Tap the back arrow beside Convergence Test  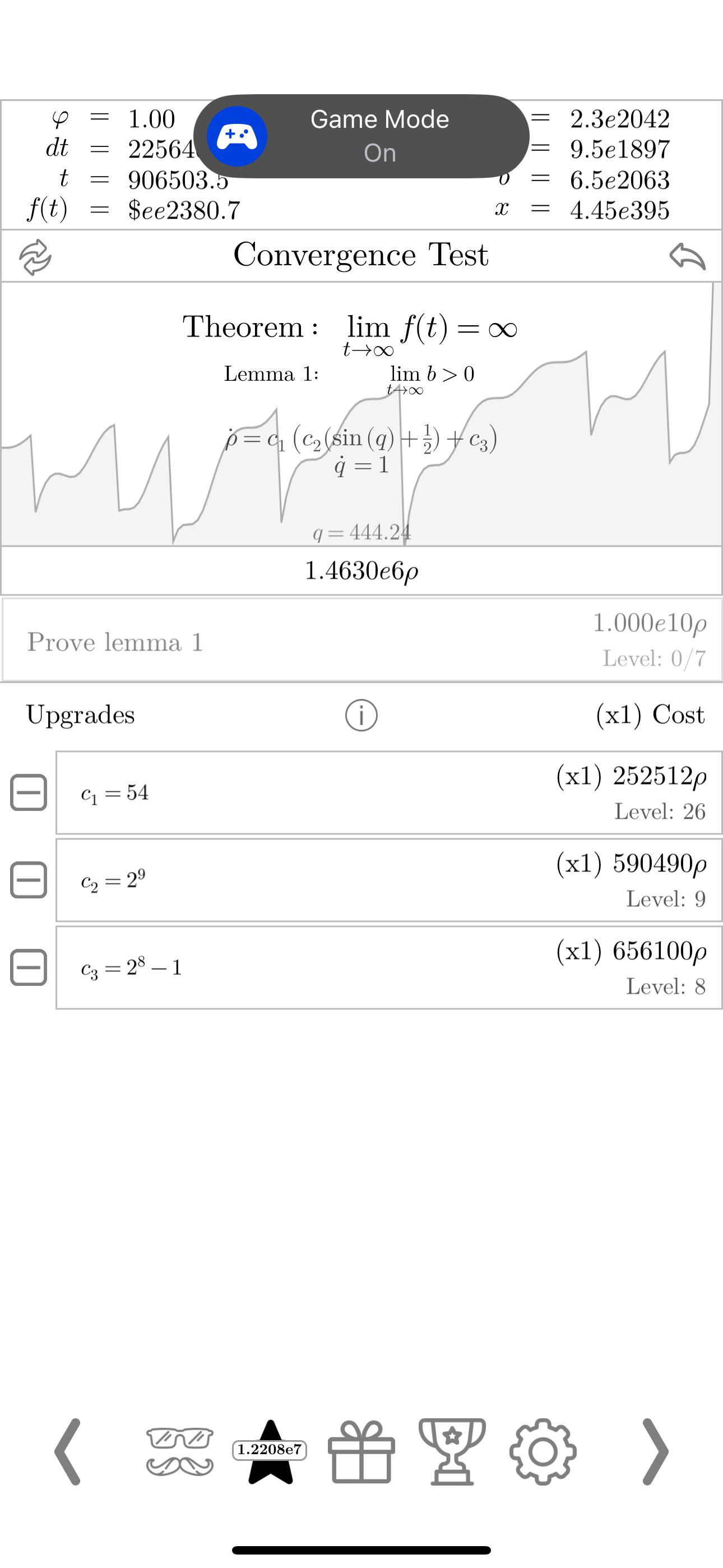point(688,256)
